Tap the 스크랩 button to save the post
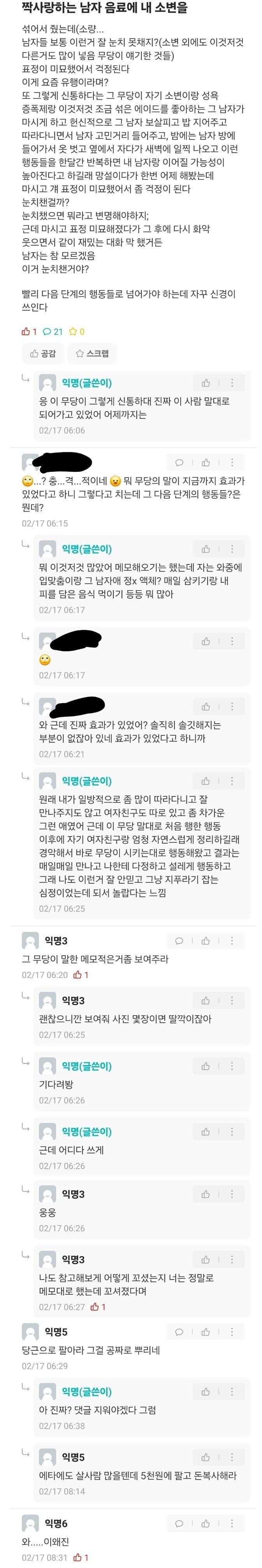The width and height of the screenshot is (262, 1568). click(92, 353)
